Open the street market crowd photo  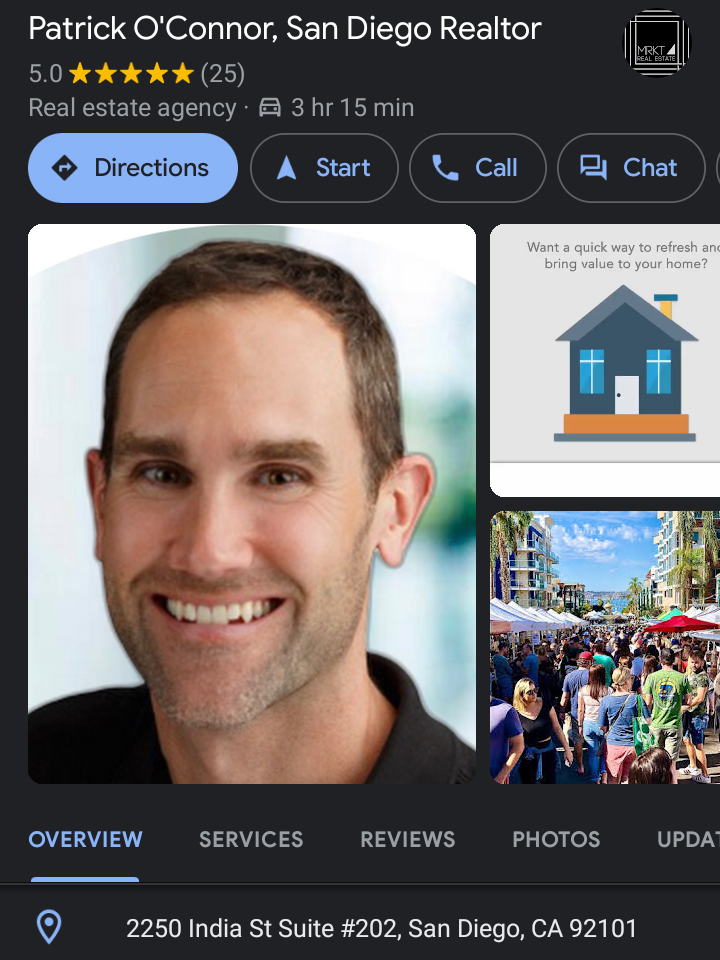pos(605,647)
